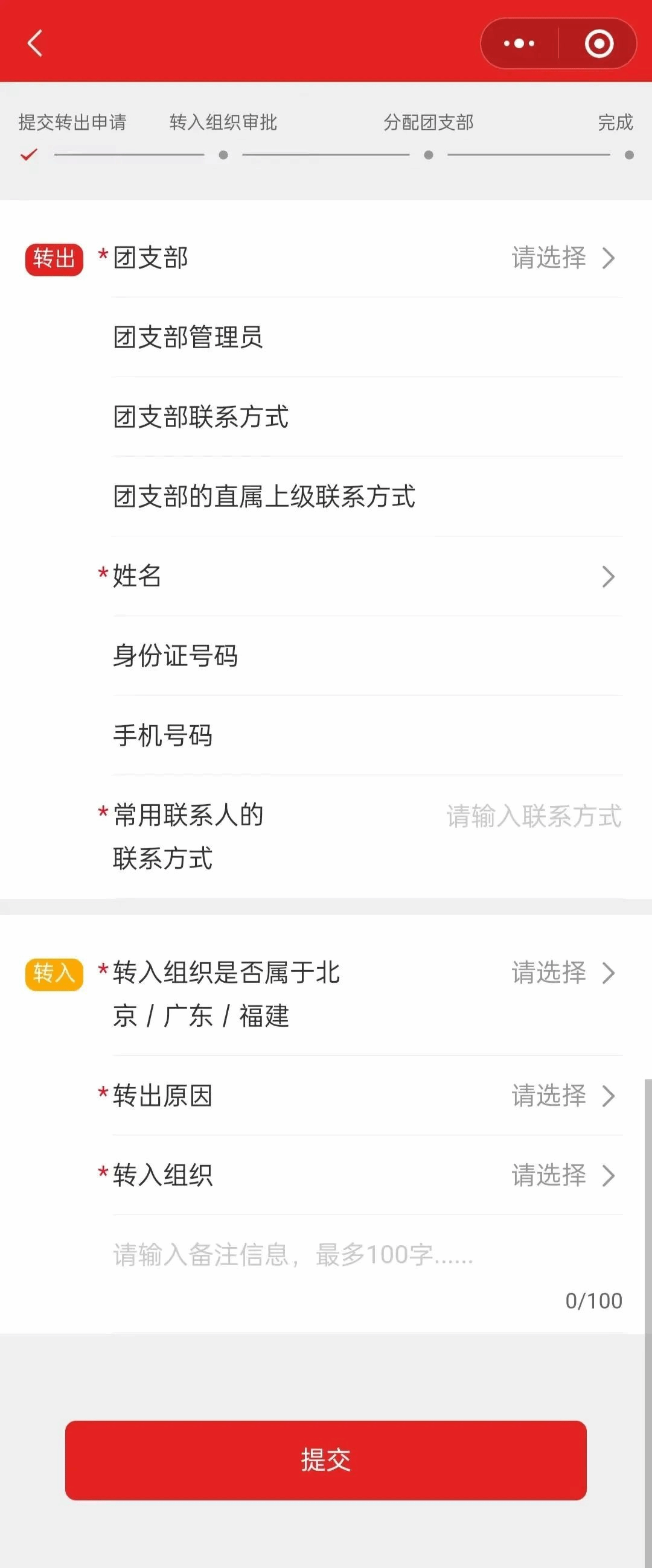Submit the form with the 提交 button
The height and width of the screenshot is (1568, 652).
pos(325,1460)
